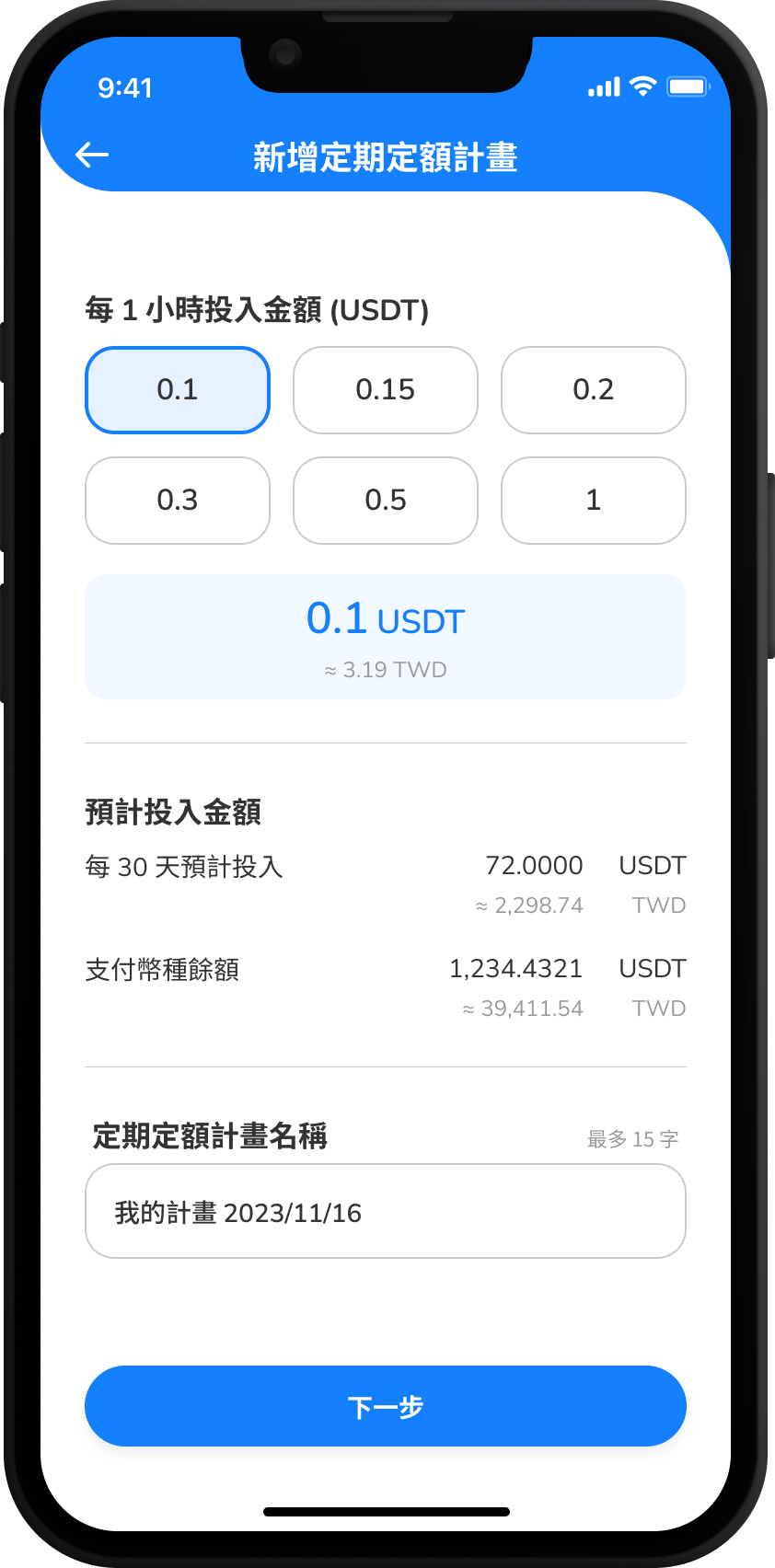Select the 0.3 USDT amount option

[x=177, y=500]
